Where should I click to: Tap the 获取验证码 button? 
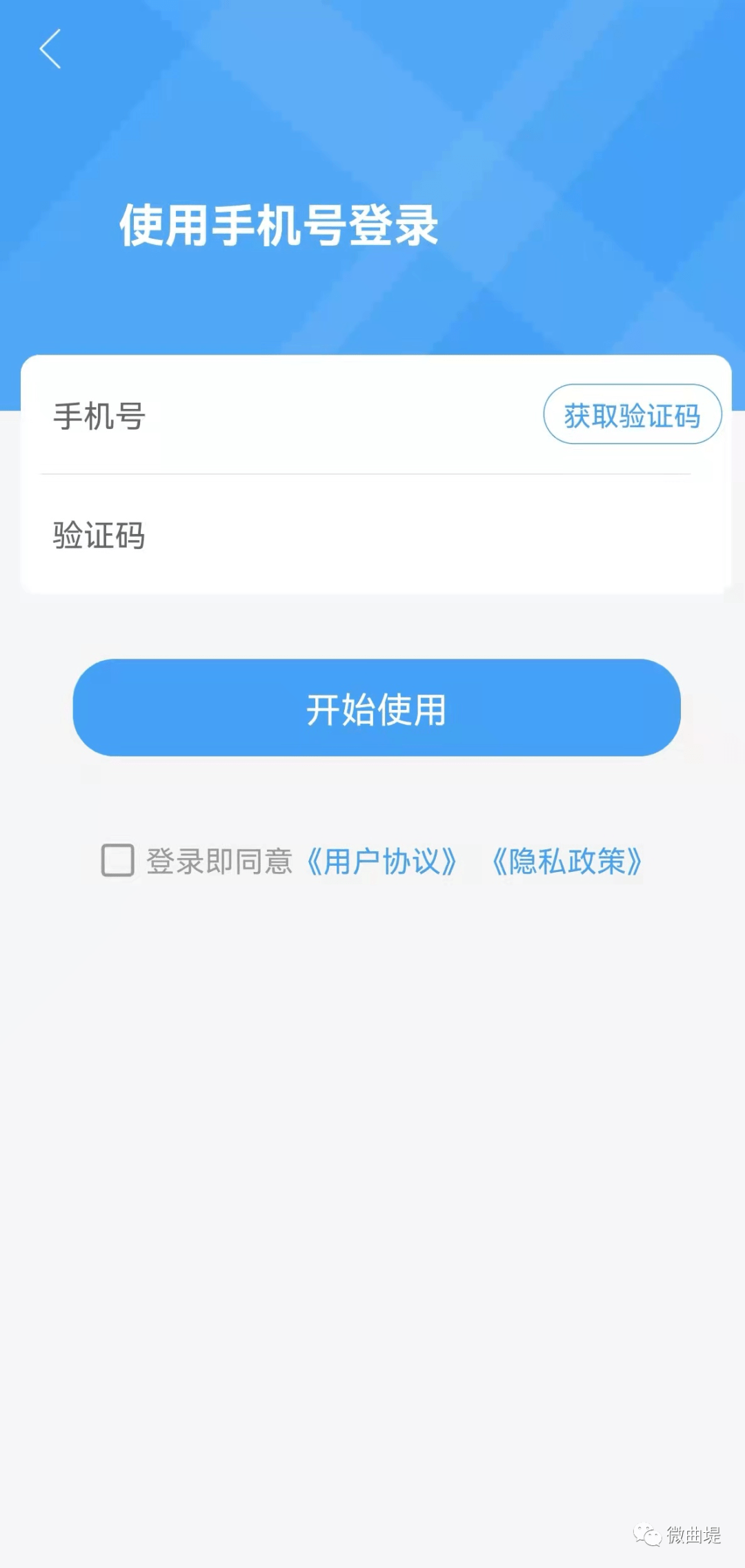(632, 415)
